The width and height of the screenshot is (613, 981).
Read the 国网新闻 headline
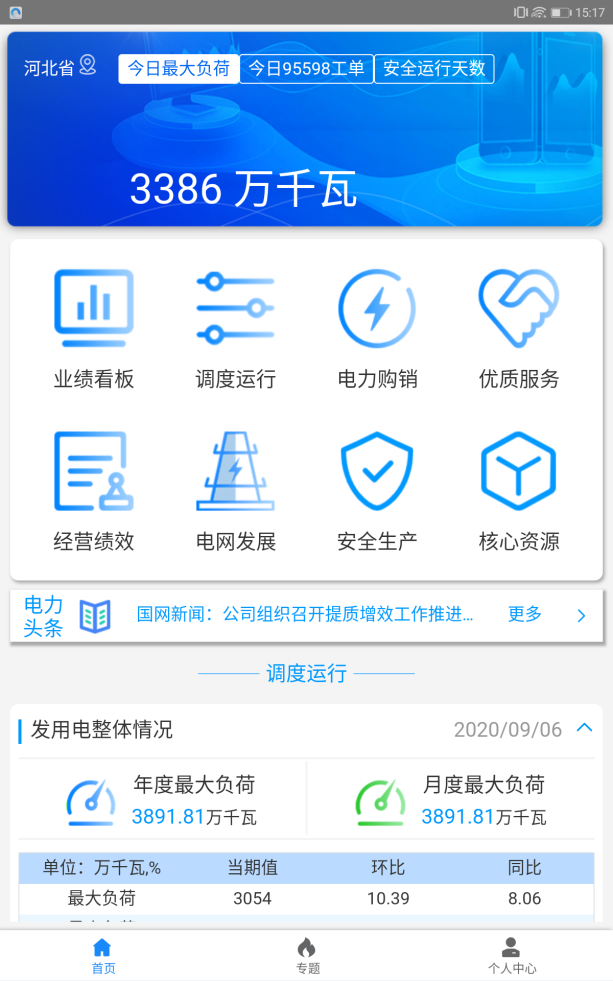click(x=305, y=614)
